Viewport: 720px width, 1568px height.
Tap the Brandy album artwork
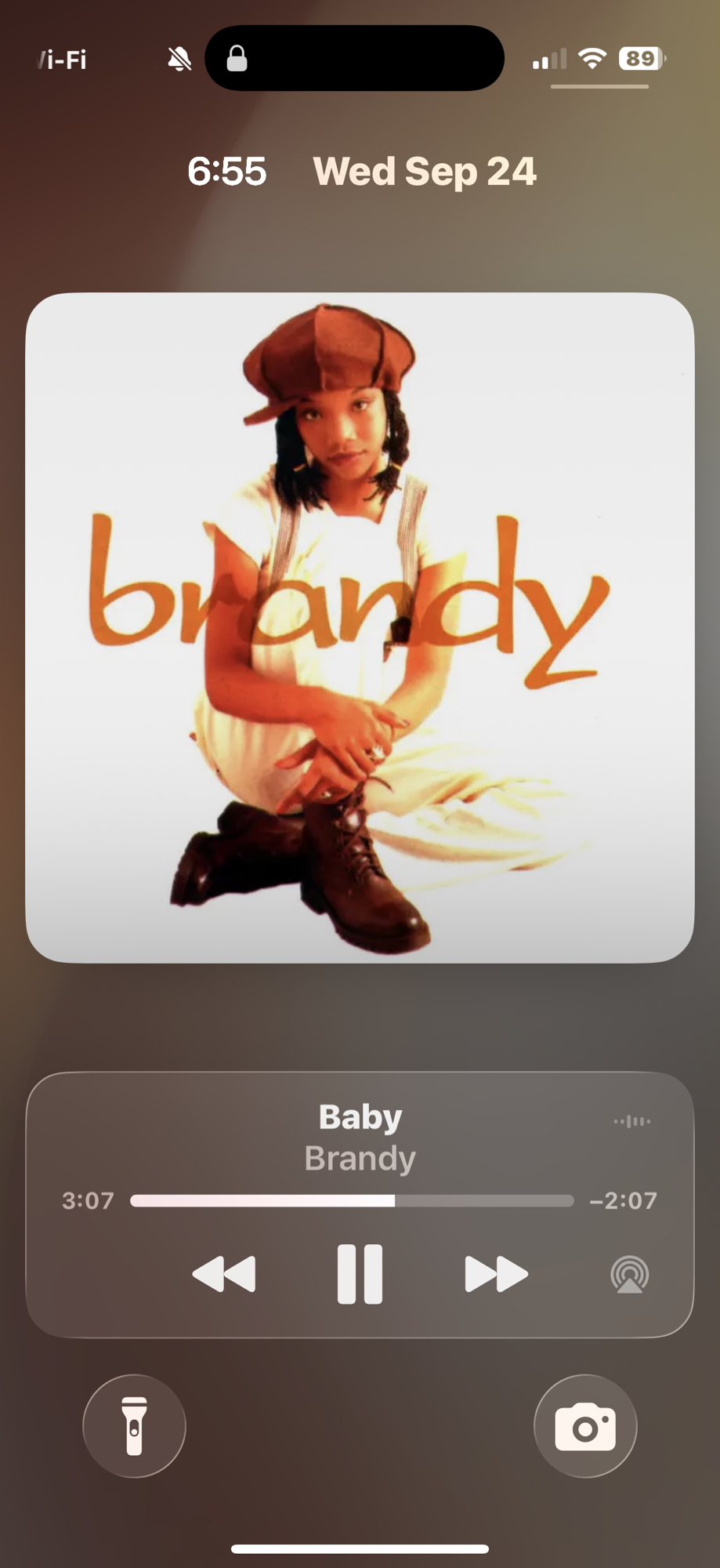[360, 627]
